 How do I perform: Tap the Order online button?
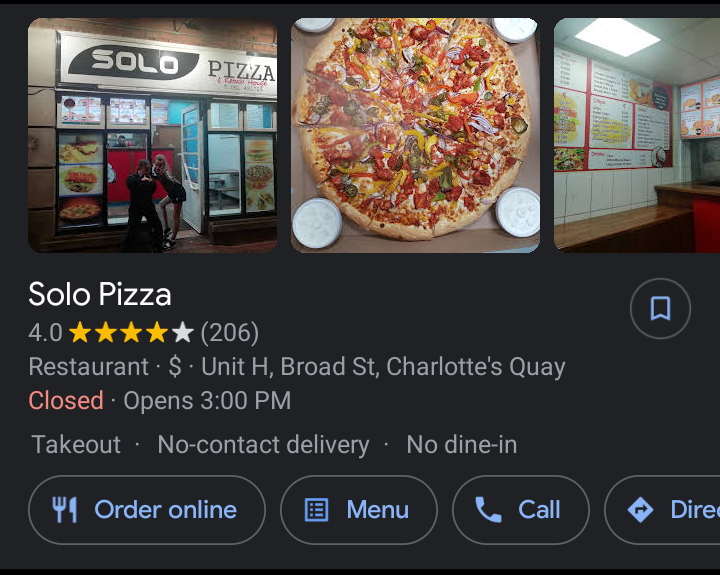[x=147, y=510]
